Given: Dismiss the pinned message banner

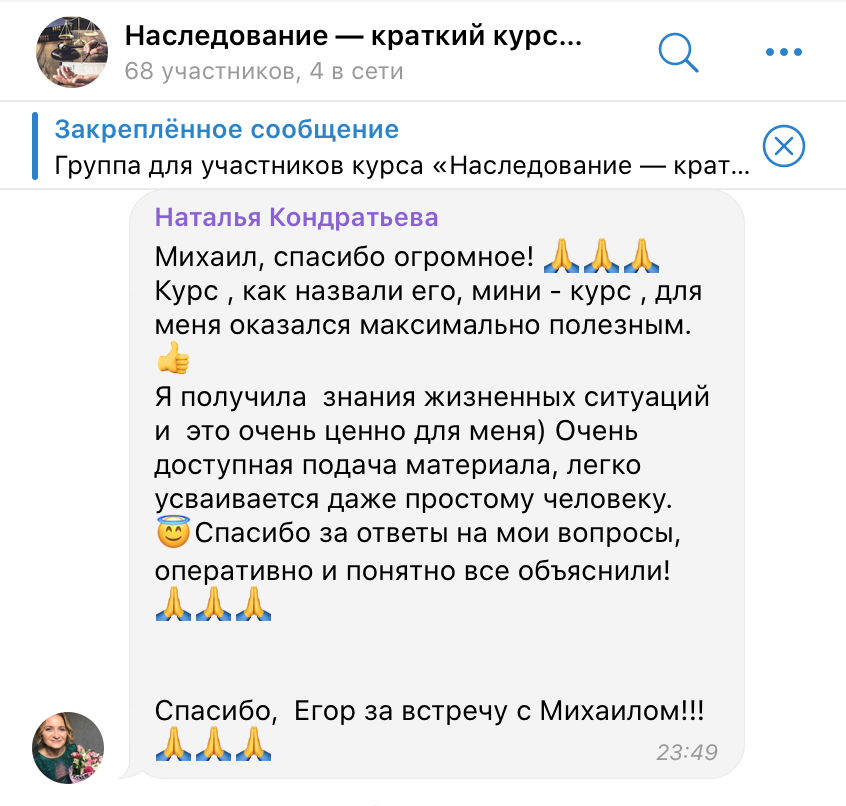Looking at the screenshot, I should coord(783,147).
